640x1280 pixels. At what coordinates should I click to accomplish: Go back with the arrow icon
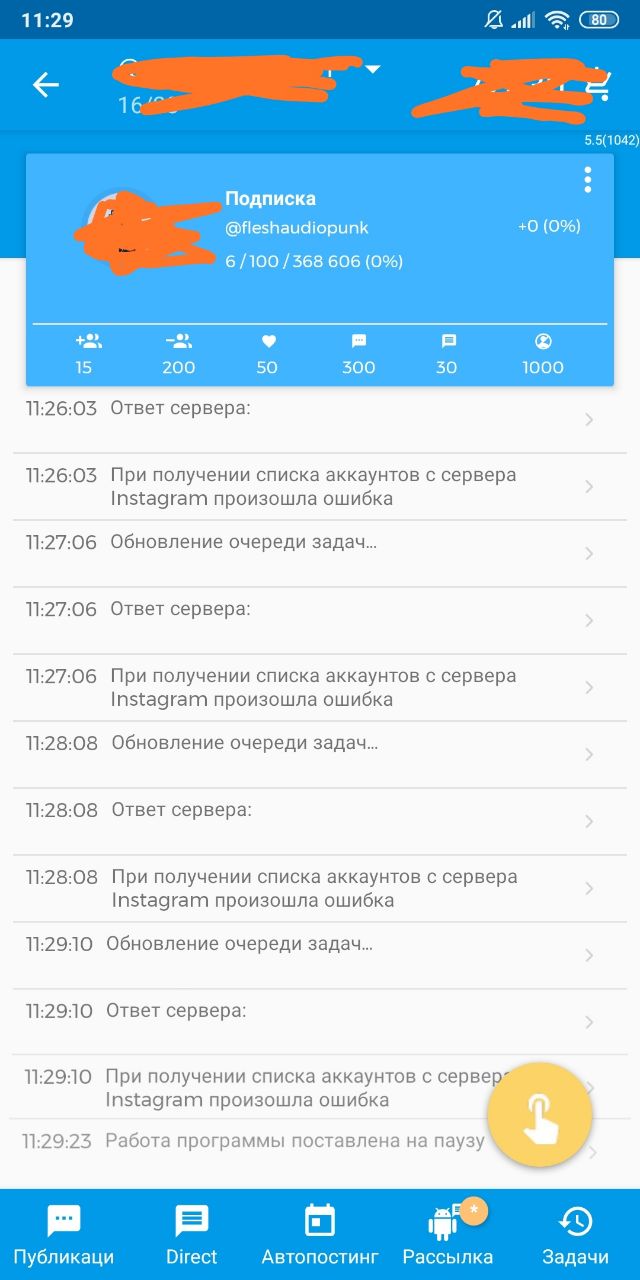[46, 85]
